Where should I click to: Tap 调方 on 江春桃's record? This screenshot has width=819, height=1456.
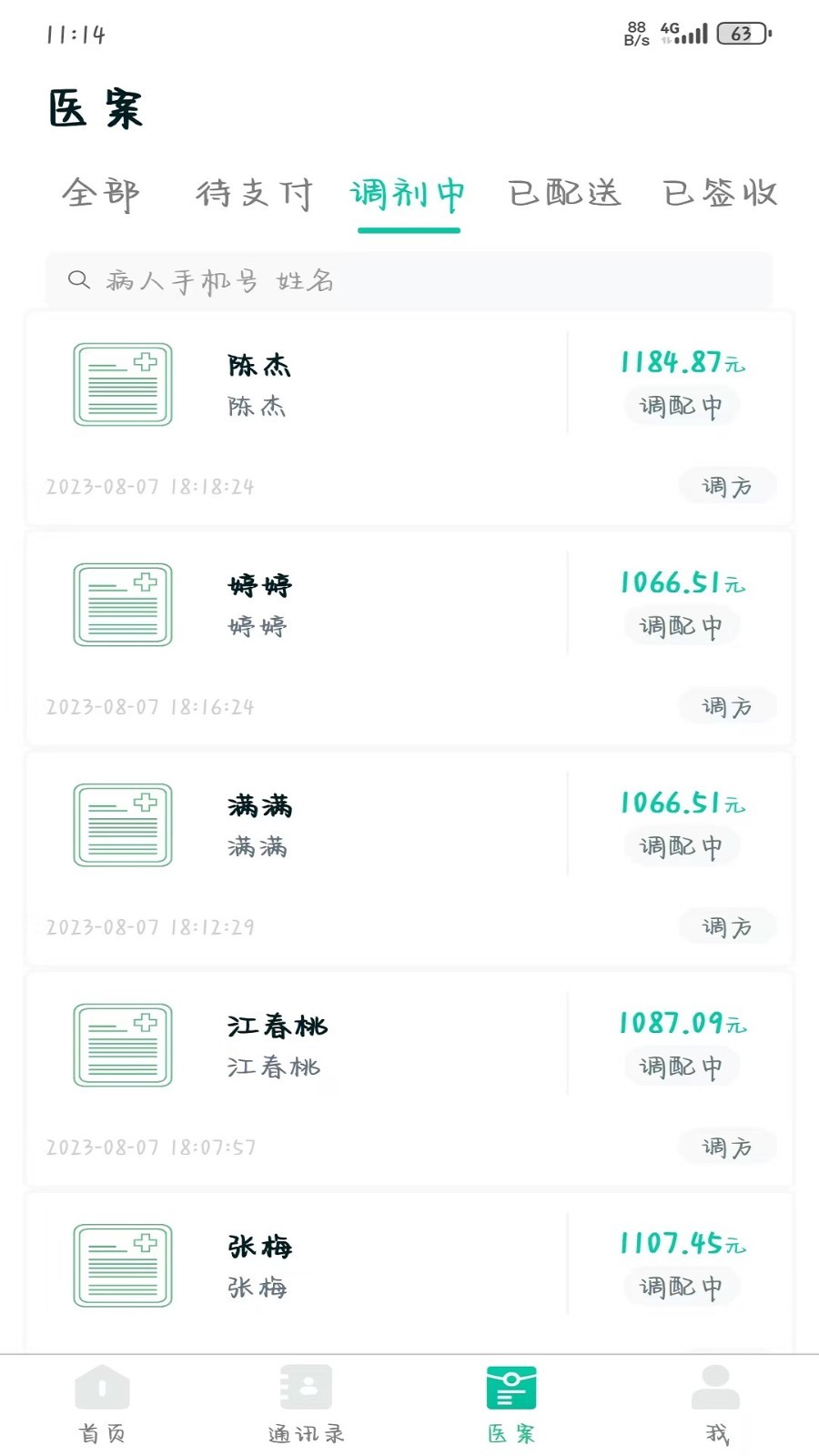coord(727,1148)
